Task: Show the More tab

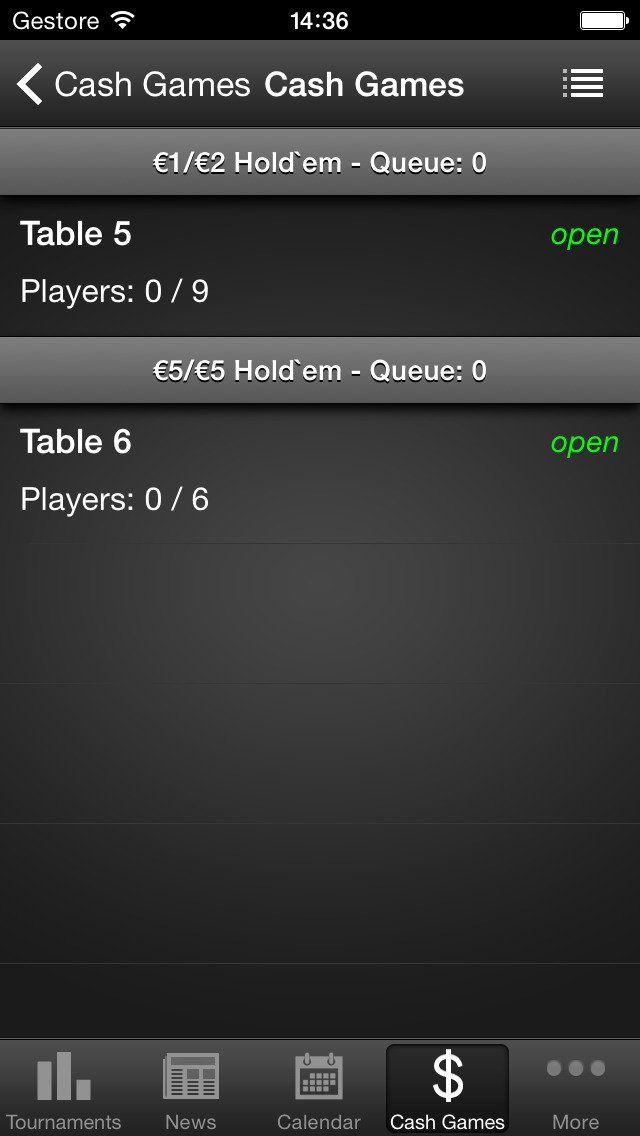Action: click(575, 1089)
